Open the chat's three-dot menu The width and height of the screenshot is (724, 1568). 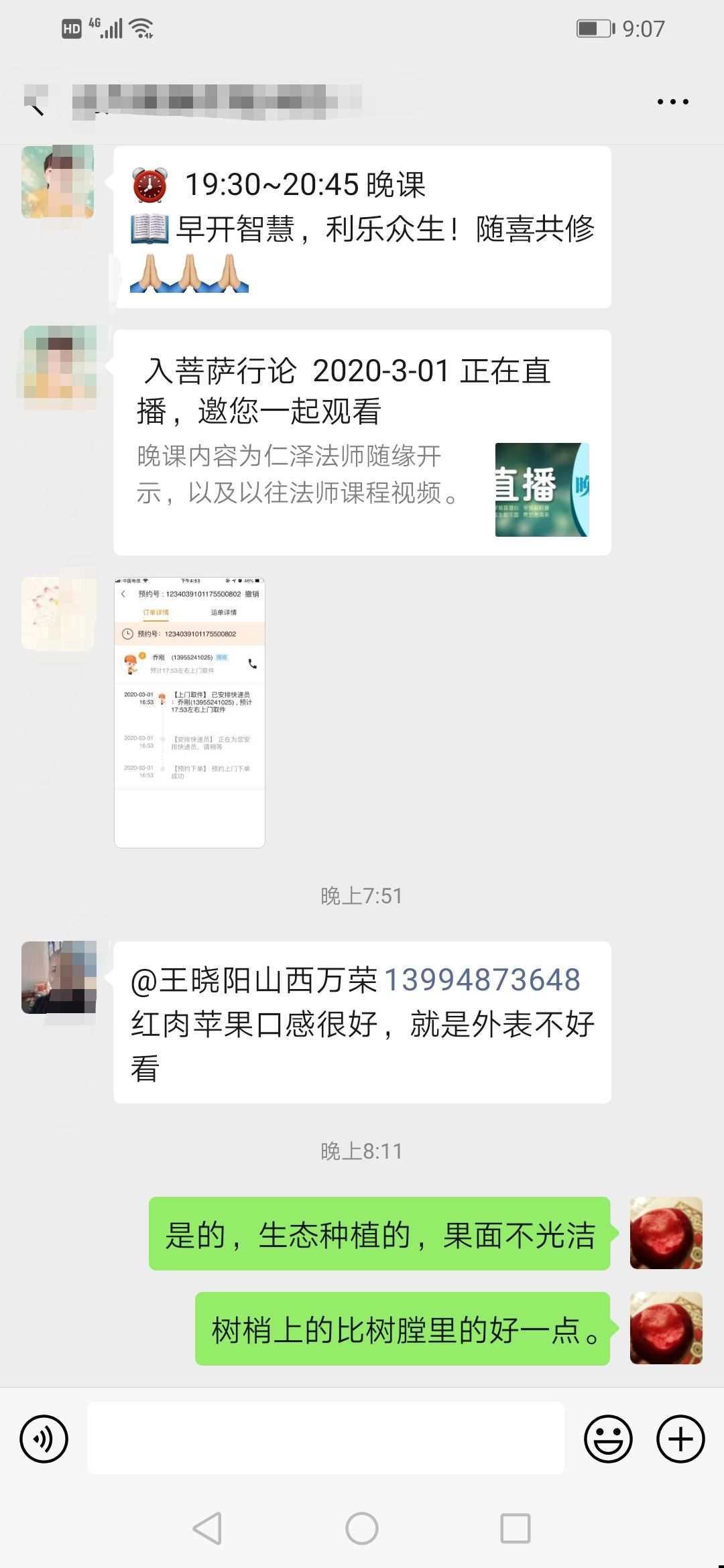coord(672,102)
